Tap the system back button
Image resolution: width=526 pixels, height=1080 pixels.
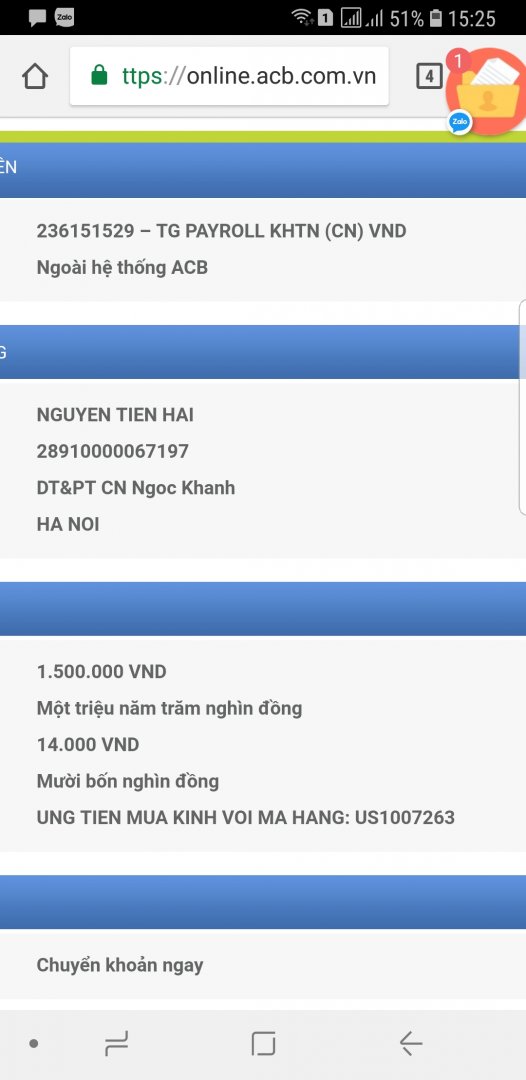pos(410,1043)
